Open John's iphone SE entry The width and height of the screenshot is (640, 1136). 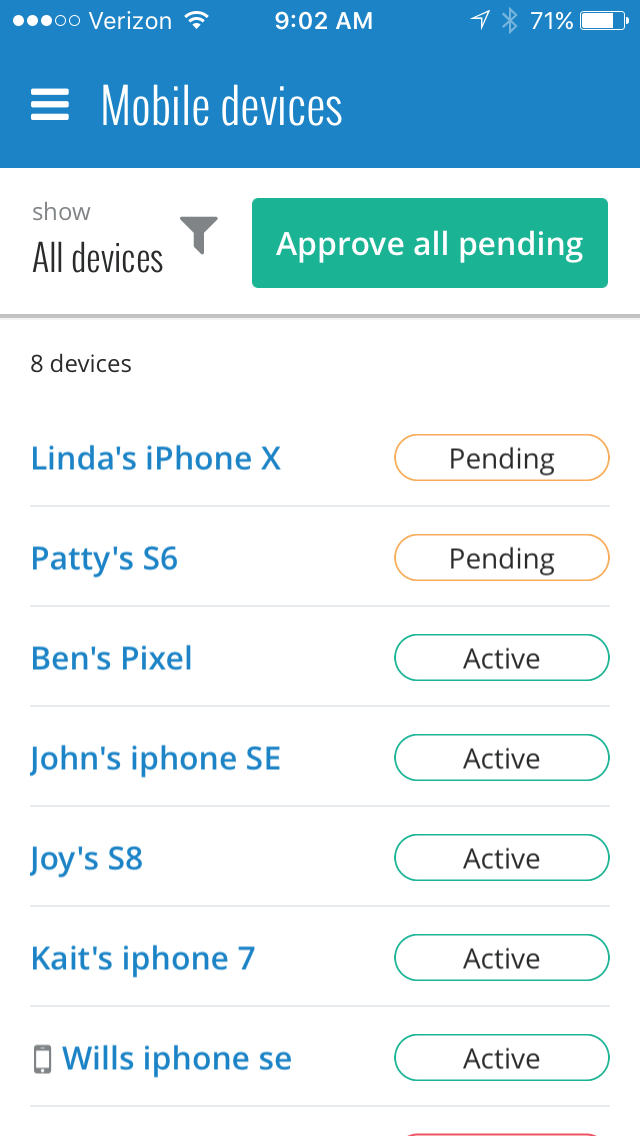point(156,759)
